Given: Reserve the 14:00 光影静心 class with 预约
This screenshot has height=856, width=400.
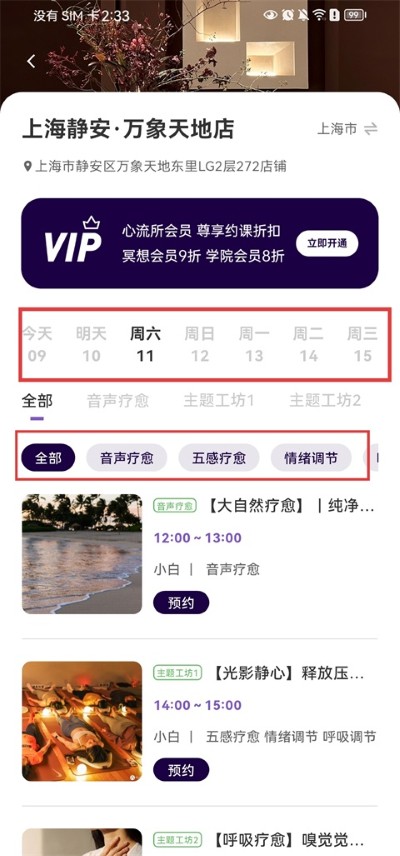Looking at the screenshot, I should (181, 770).
